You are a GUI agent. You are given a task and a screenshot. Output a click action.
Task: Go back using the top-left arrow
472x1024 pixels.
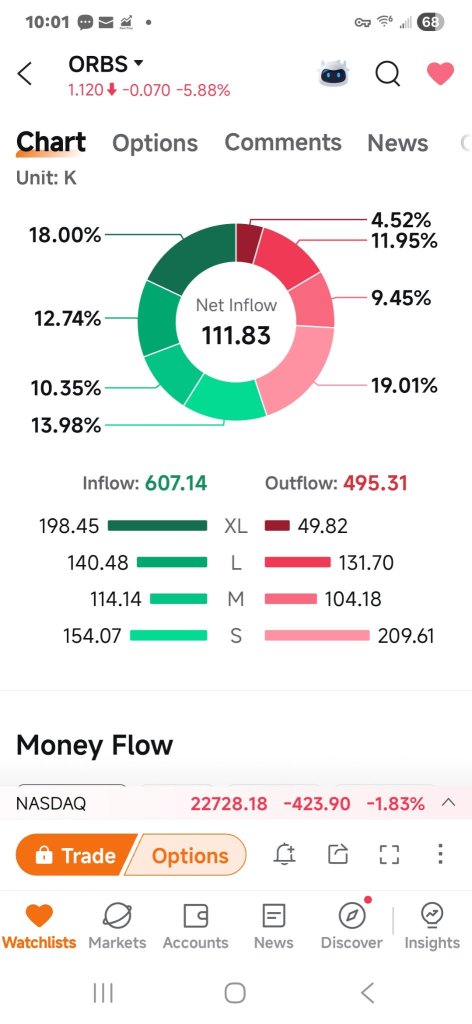point(24,74)
